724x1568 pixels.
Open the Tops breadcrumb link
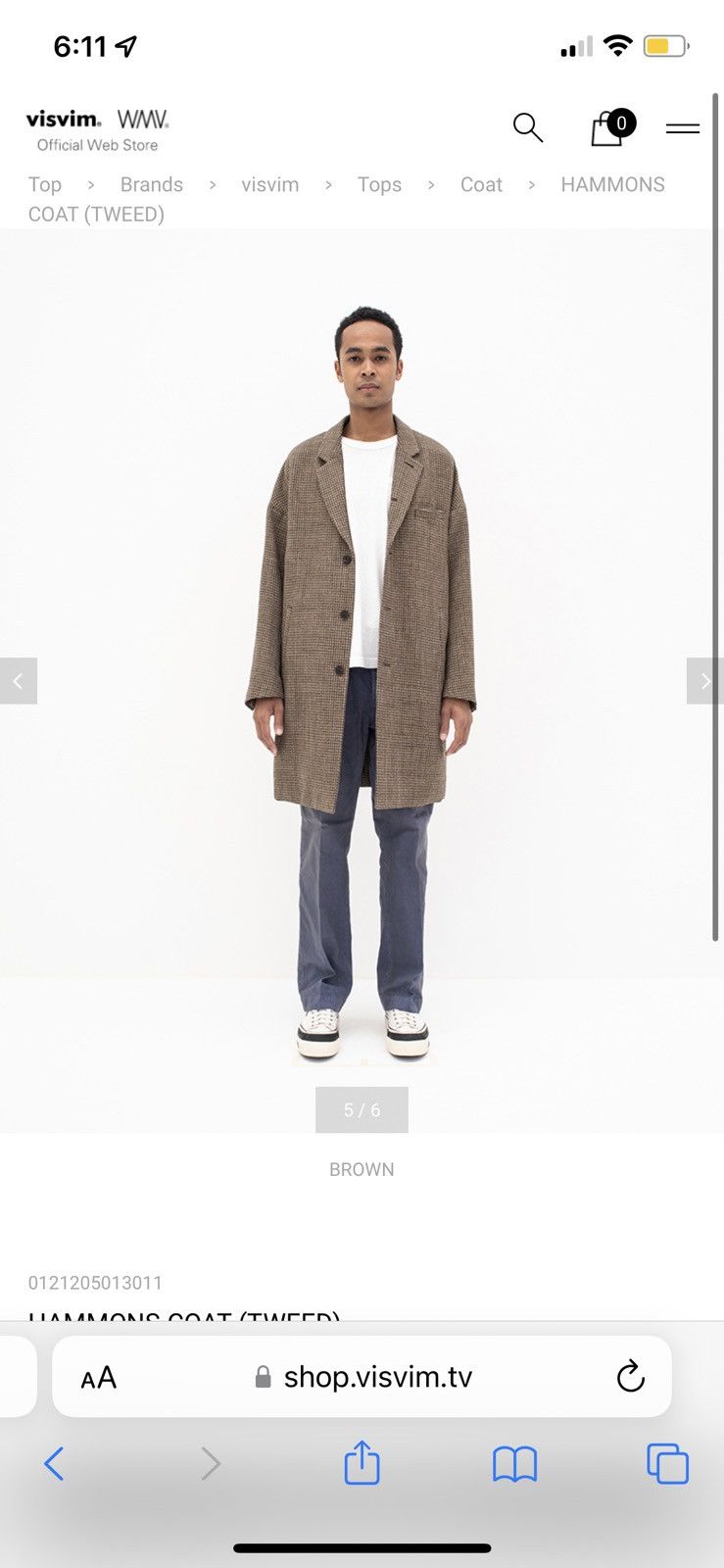tap(379, 184)
